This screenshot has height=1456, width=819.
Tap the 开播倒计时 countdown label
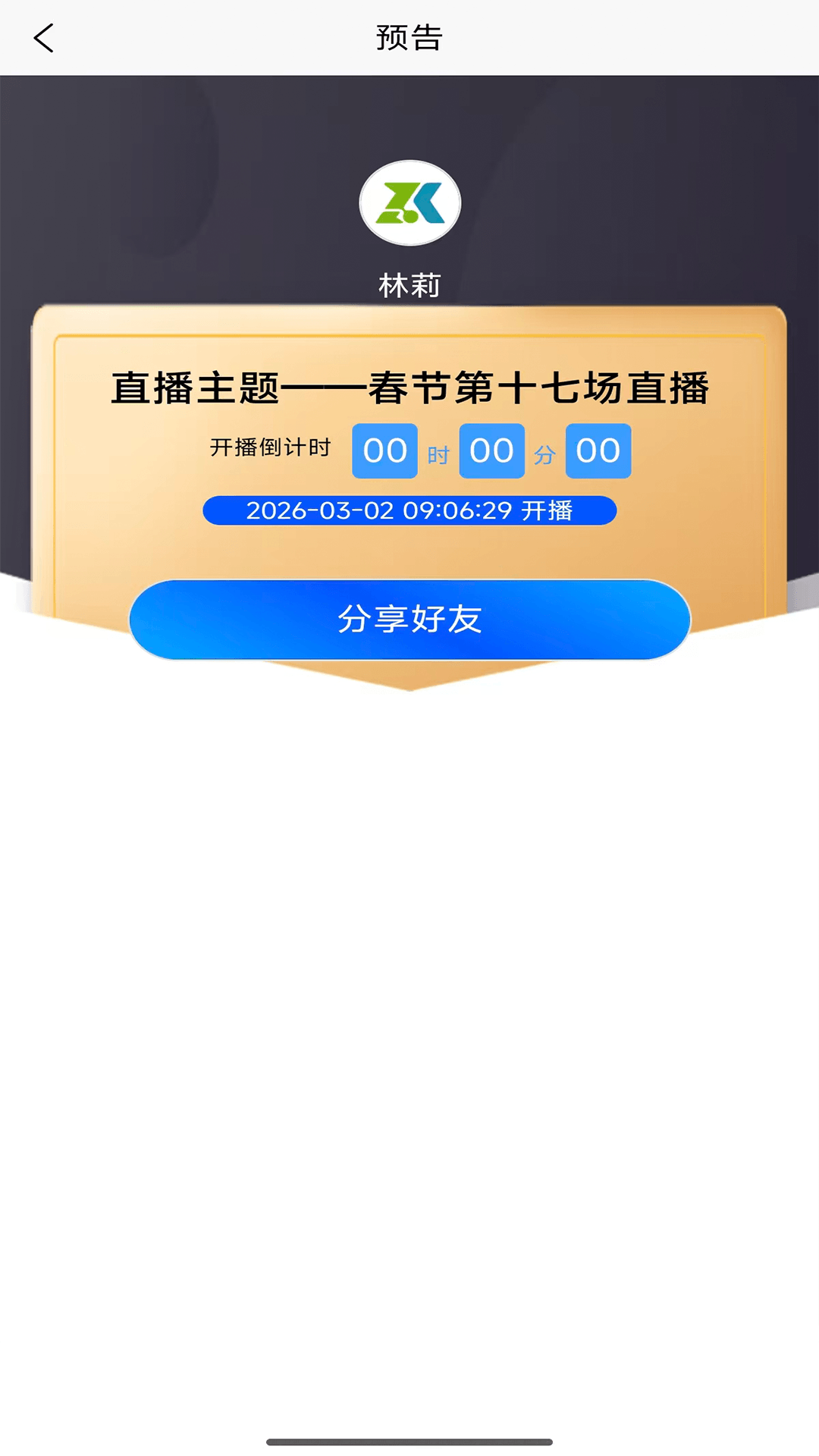pyautogui.click(x=271, y=449)
